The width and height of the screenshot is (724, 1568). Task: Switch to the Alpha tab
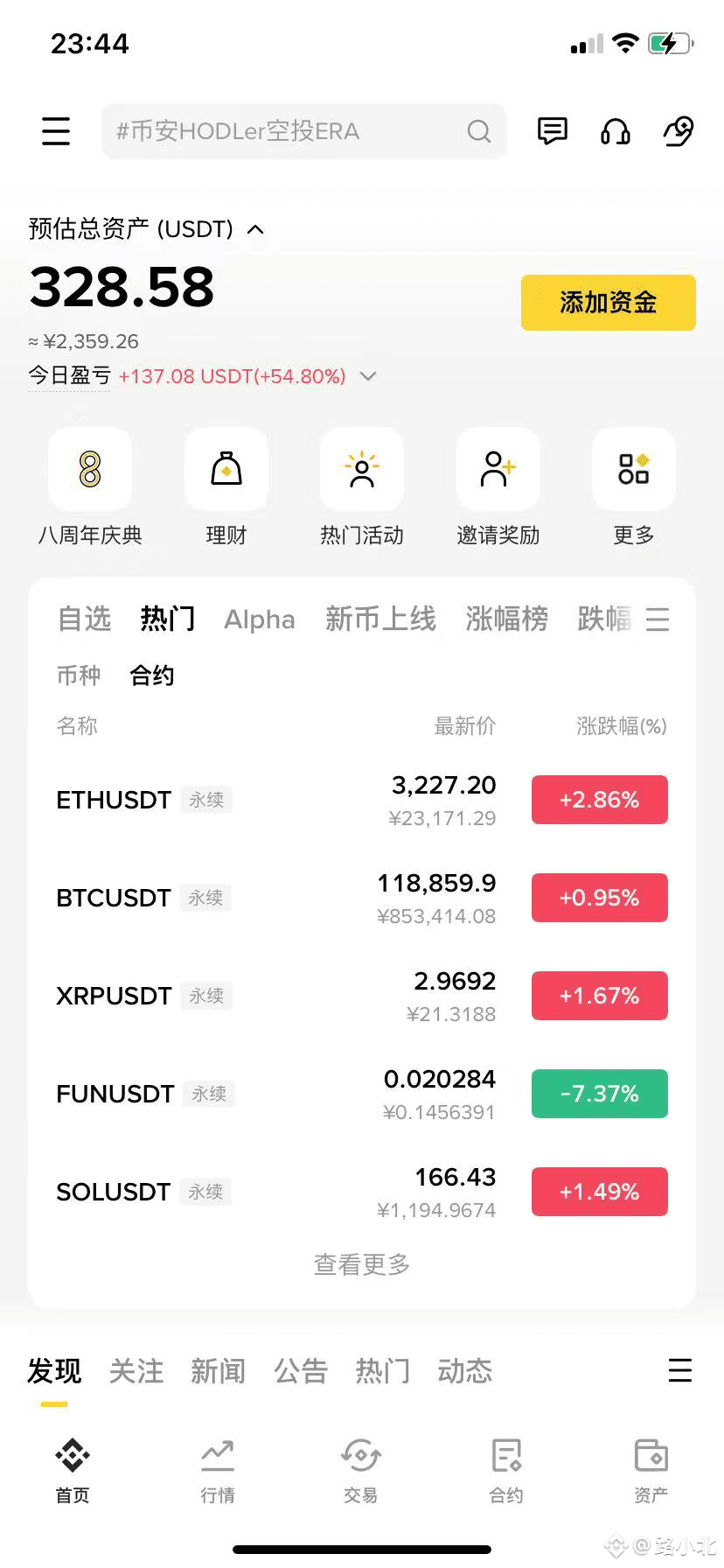coord(260,619)
